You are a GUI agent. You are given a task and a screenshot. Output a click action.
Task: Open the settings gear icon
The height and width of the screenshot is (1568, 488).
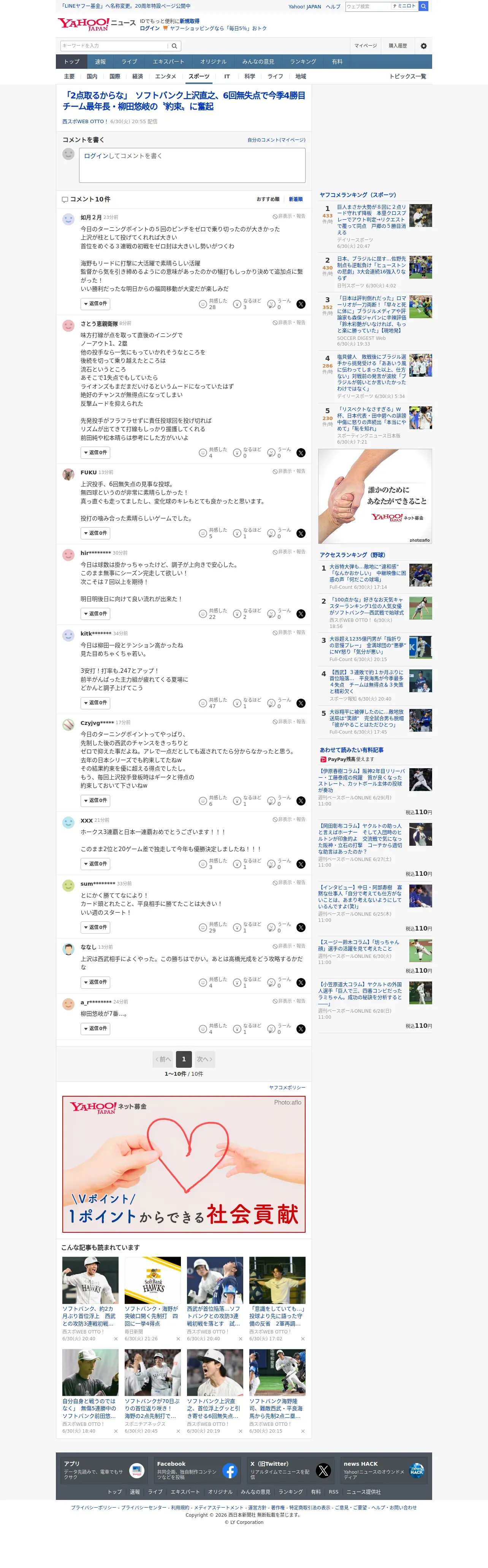(x=423, y=46)
